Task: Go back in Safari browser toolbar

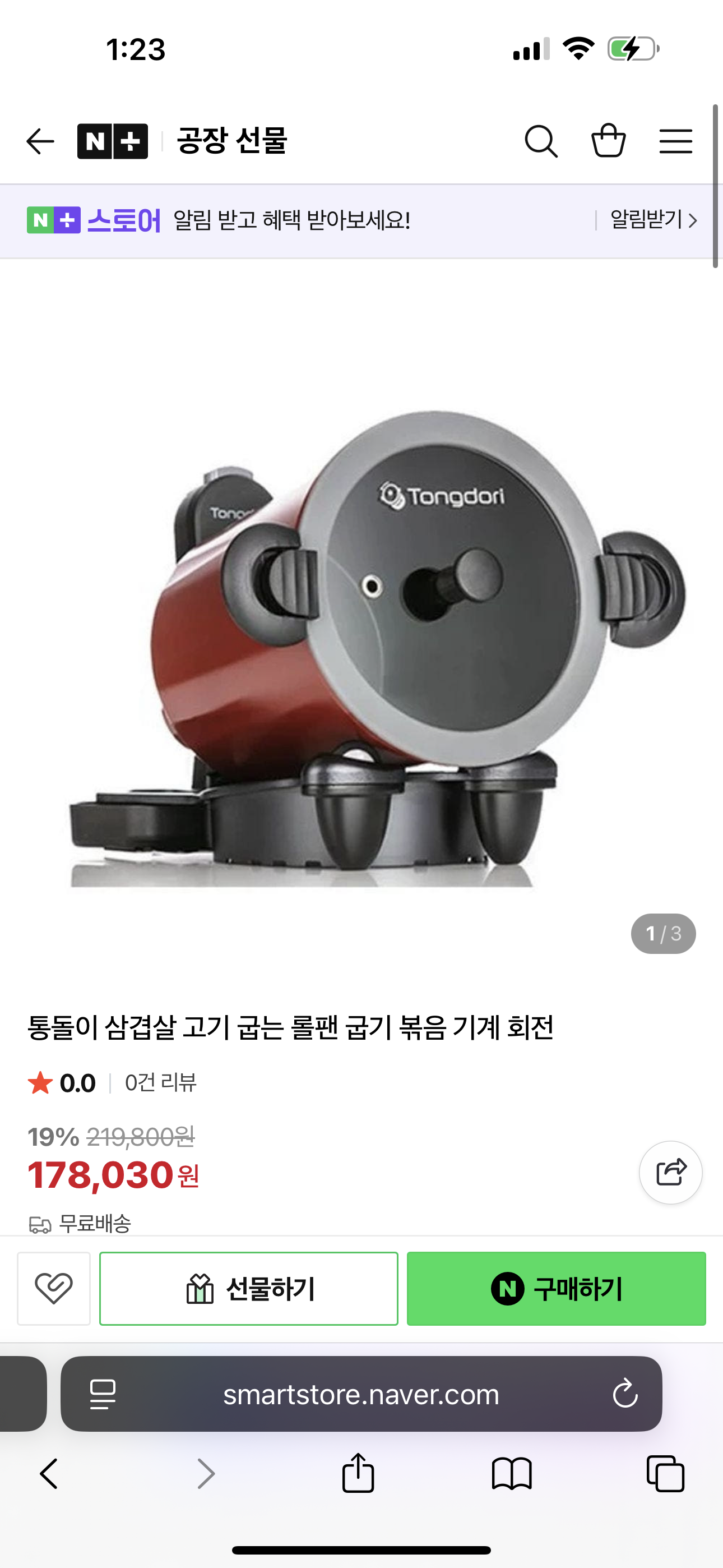Action: point(49,1474)
